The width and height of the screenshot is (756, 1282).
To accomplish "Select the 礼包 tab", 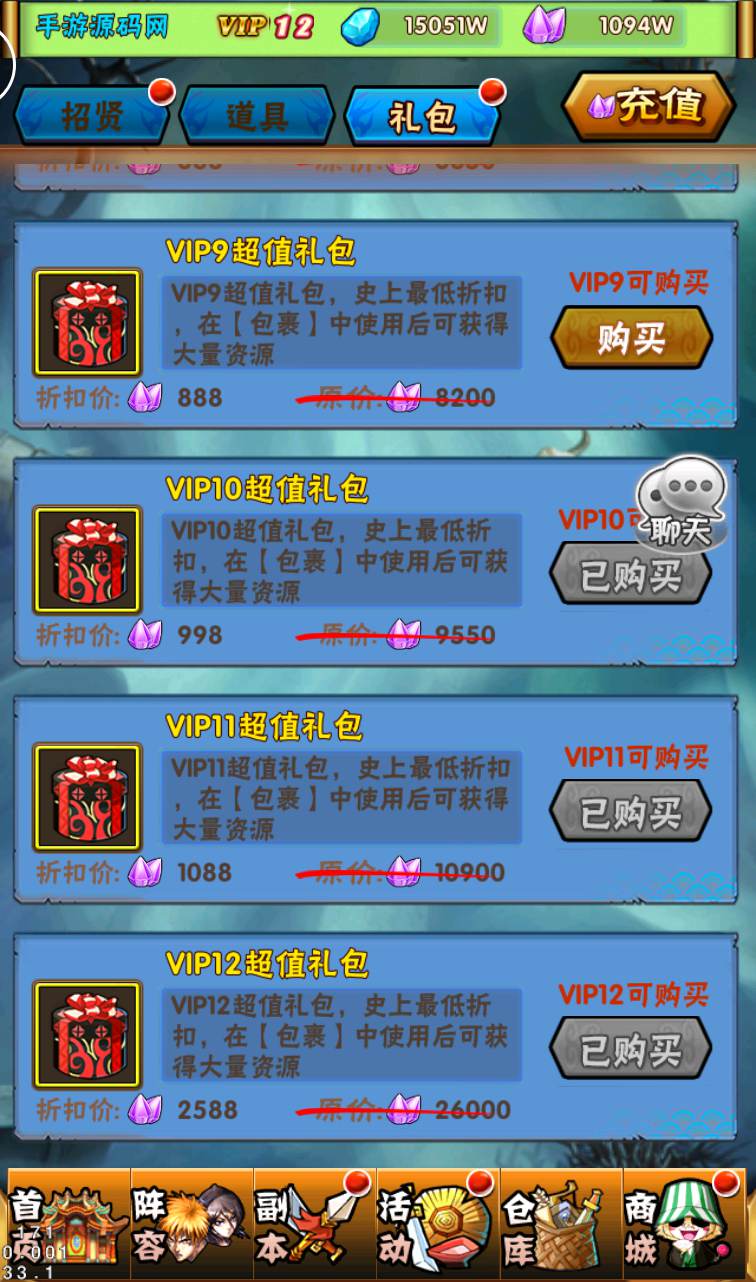I will (422, 115).
